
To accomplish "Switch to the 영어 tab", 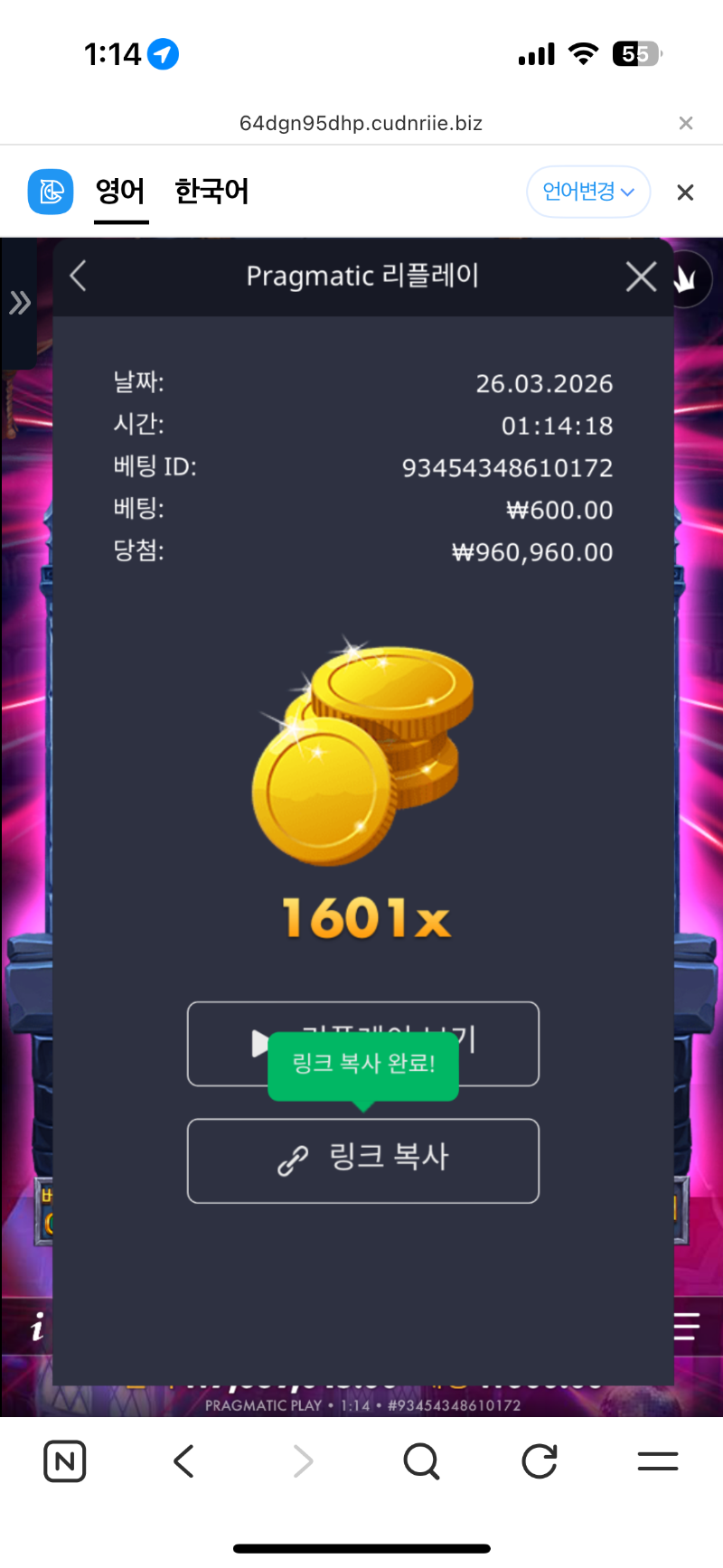I will [120, 192].
